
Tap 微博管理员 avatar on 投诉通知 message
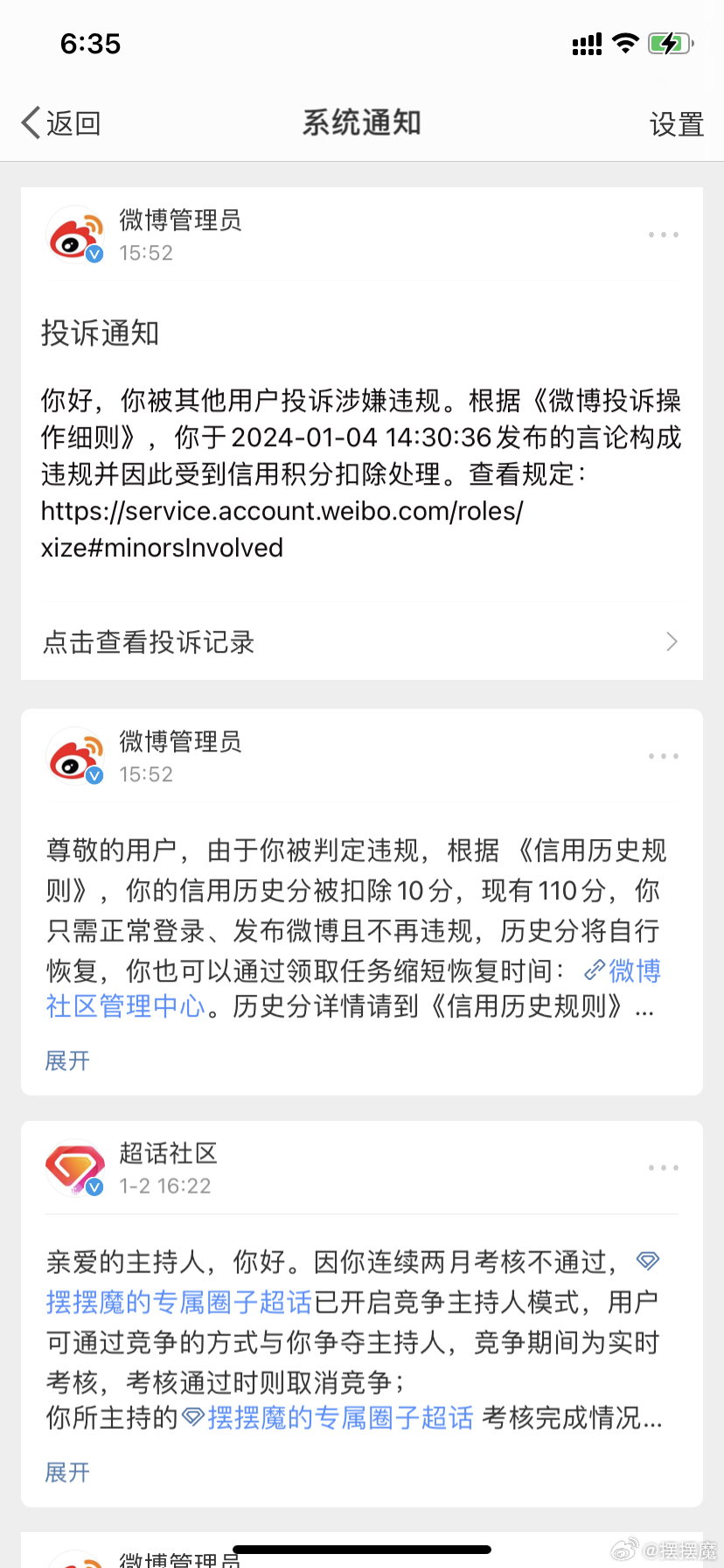[75, 234]
